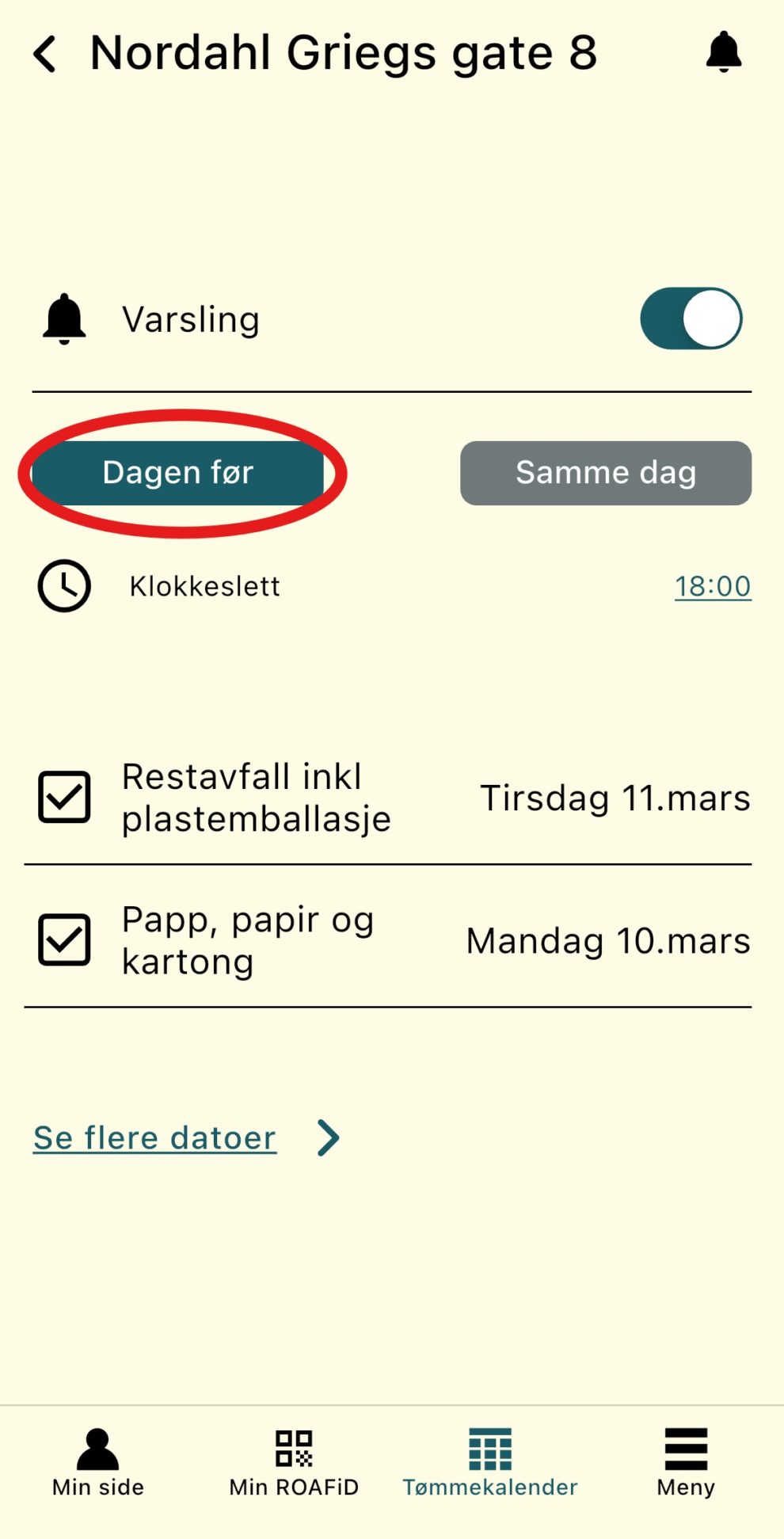Go back using the top-left arrow

coord(45,54)
